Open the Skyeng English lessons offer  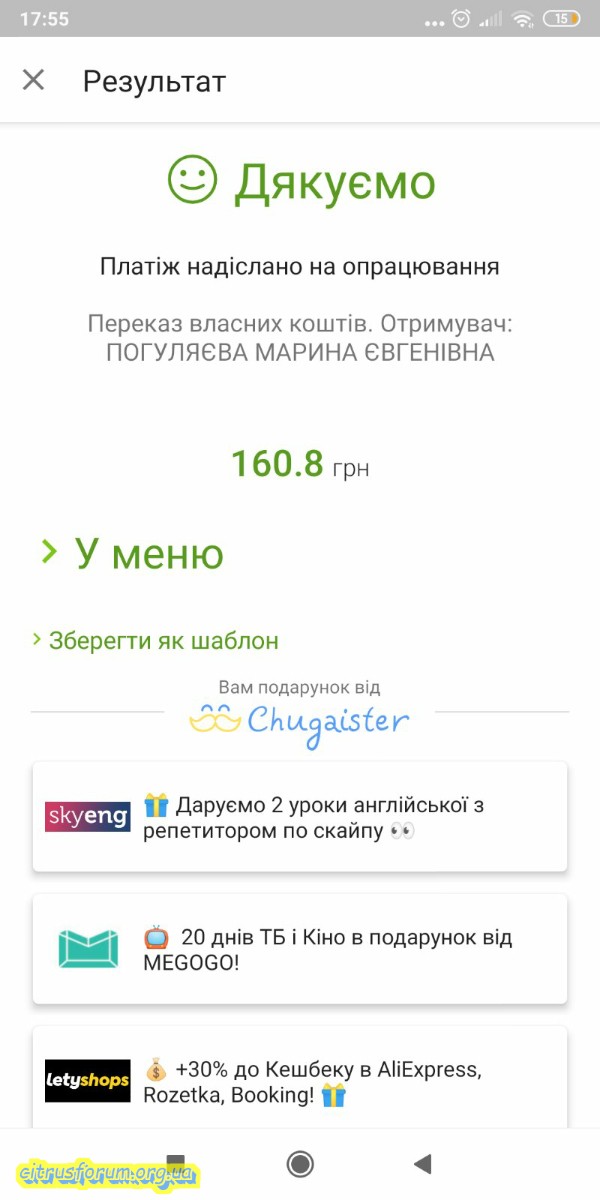coord(300,817)
